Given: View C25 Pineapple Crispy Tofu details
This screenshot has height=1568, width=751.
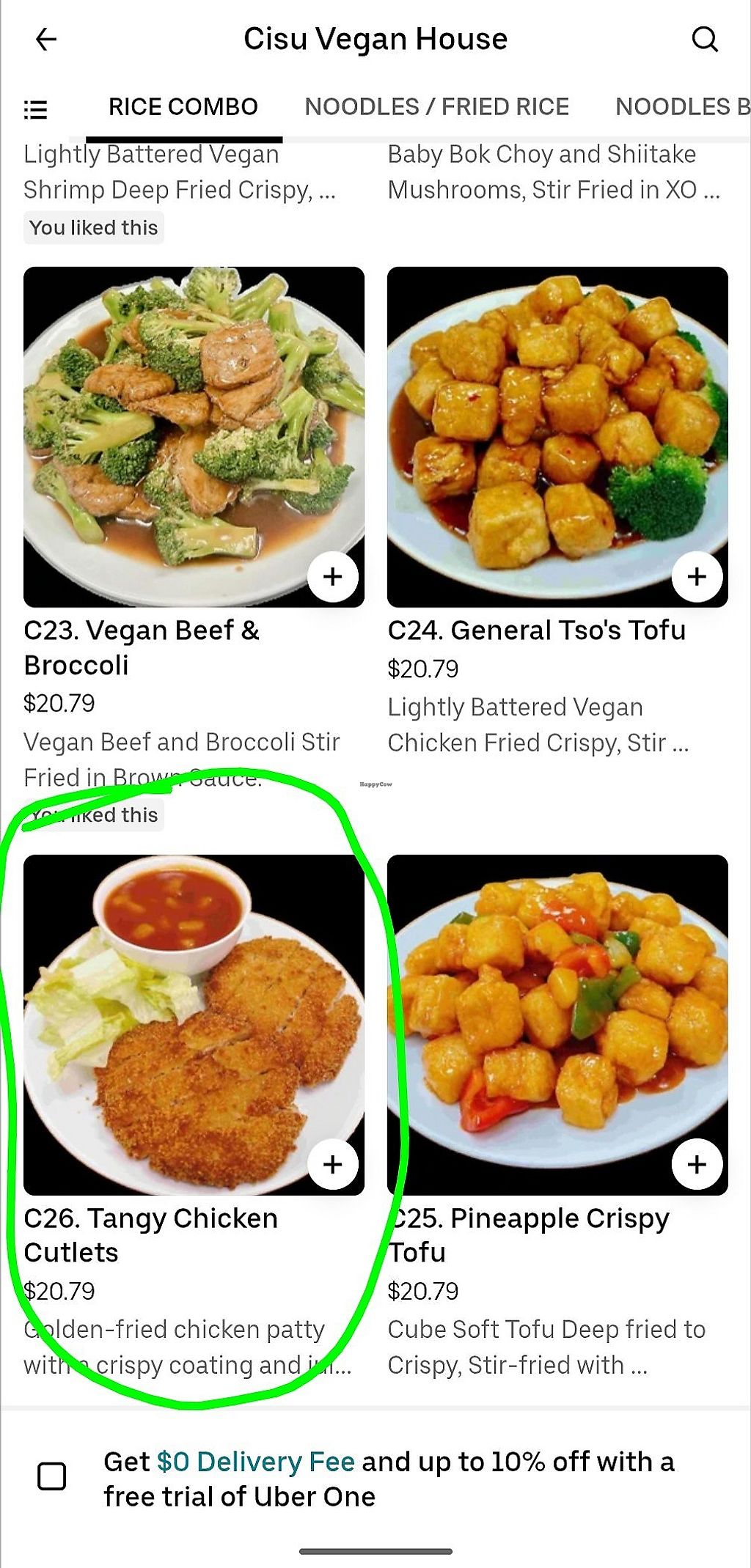Looking at the screenshot, I should point(528,1235).
